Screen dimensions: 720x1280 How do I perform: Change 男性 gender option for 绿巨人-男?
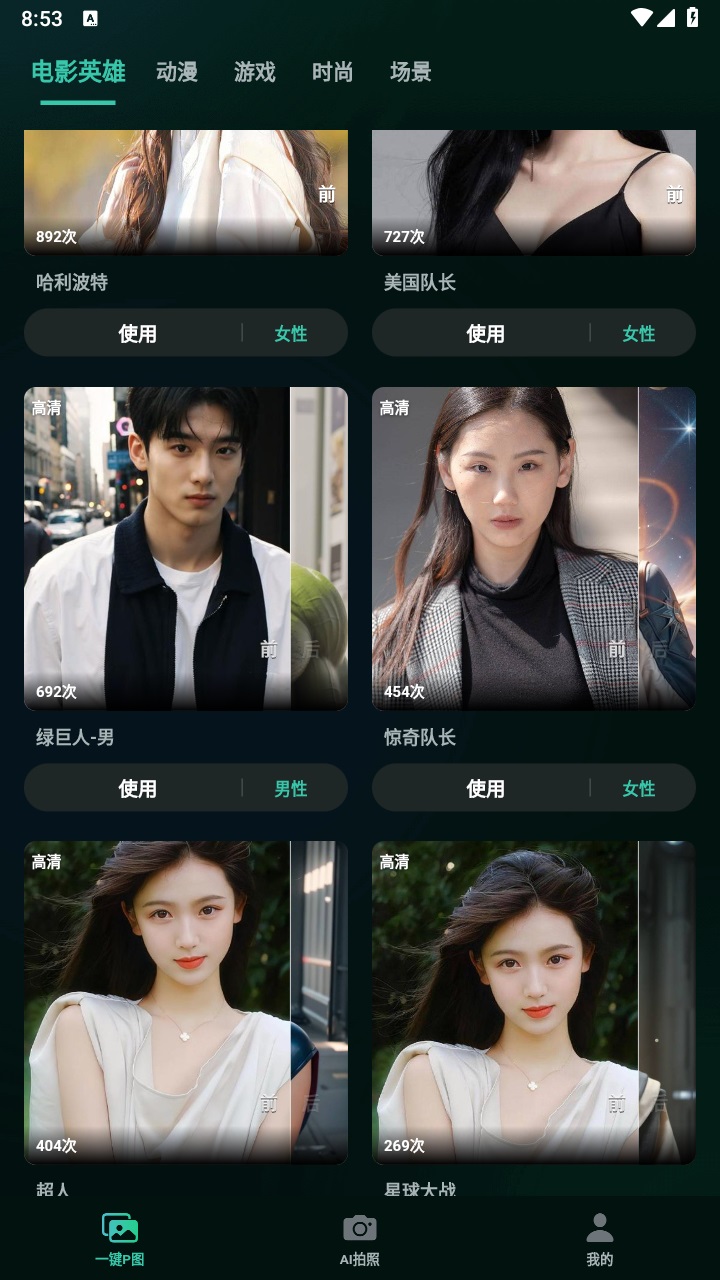pyautogui.click(x=291, y=788)
